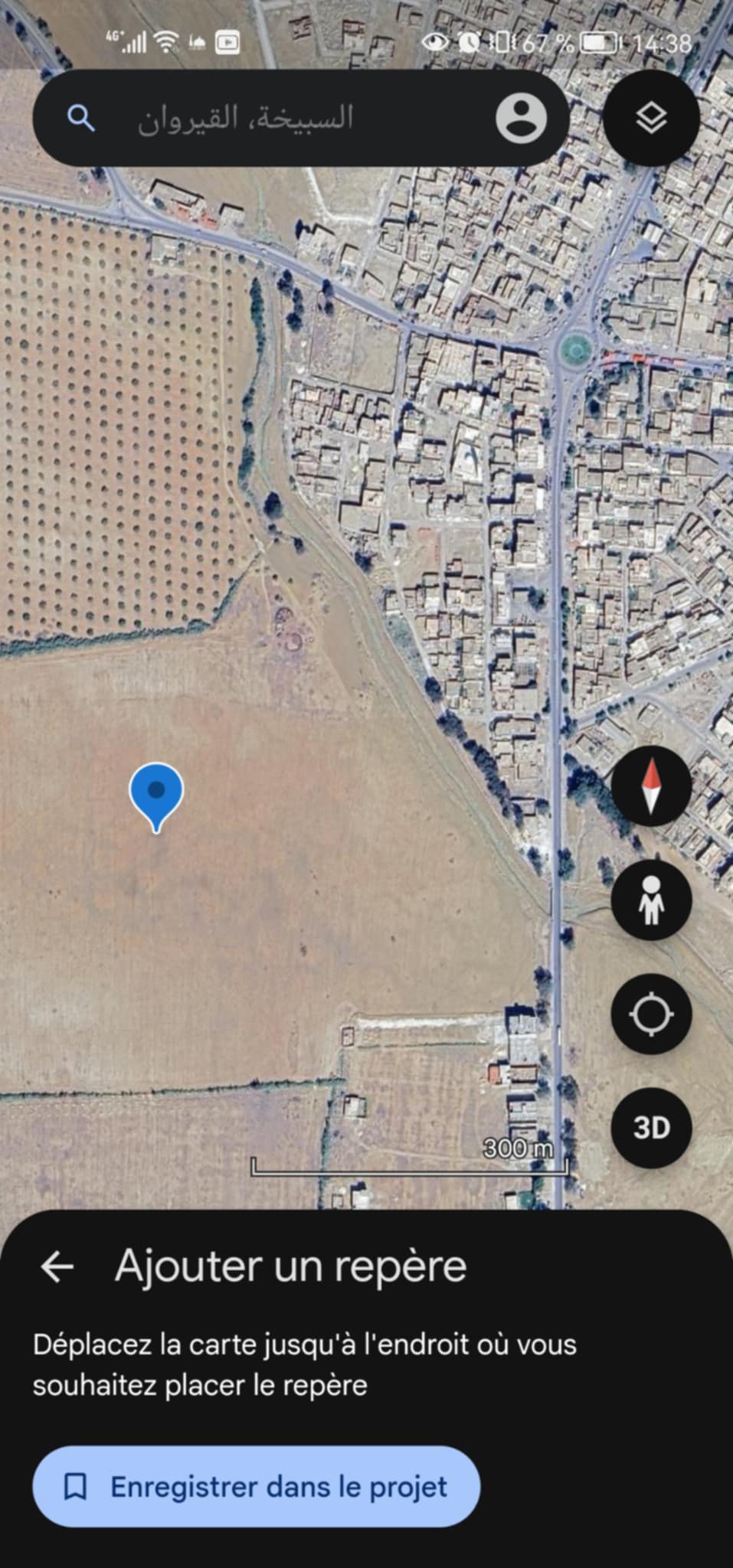Center map on my location
The width and height of the screenshot is (733, 1568).
tap(651, 1014)
